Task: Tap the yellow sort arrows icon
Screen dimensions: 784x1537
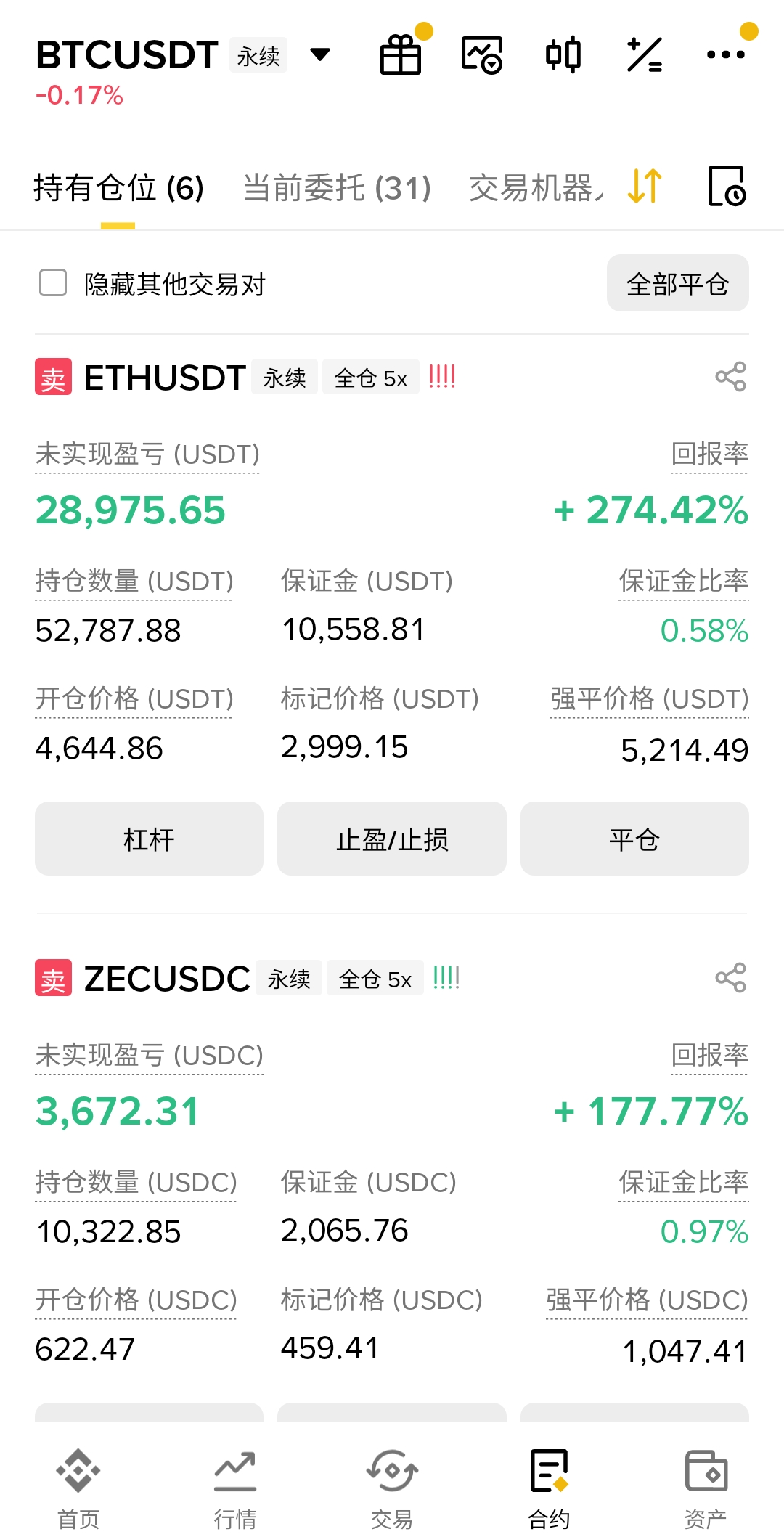Action: 645,187
